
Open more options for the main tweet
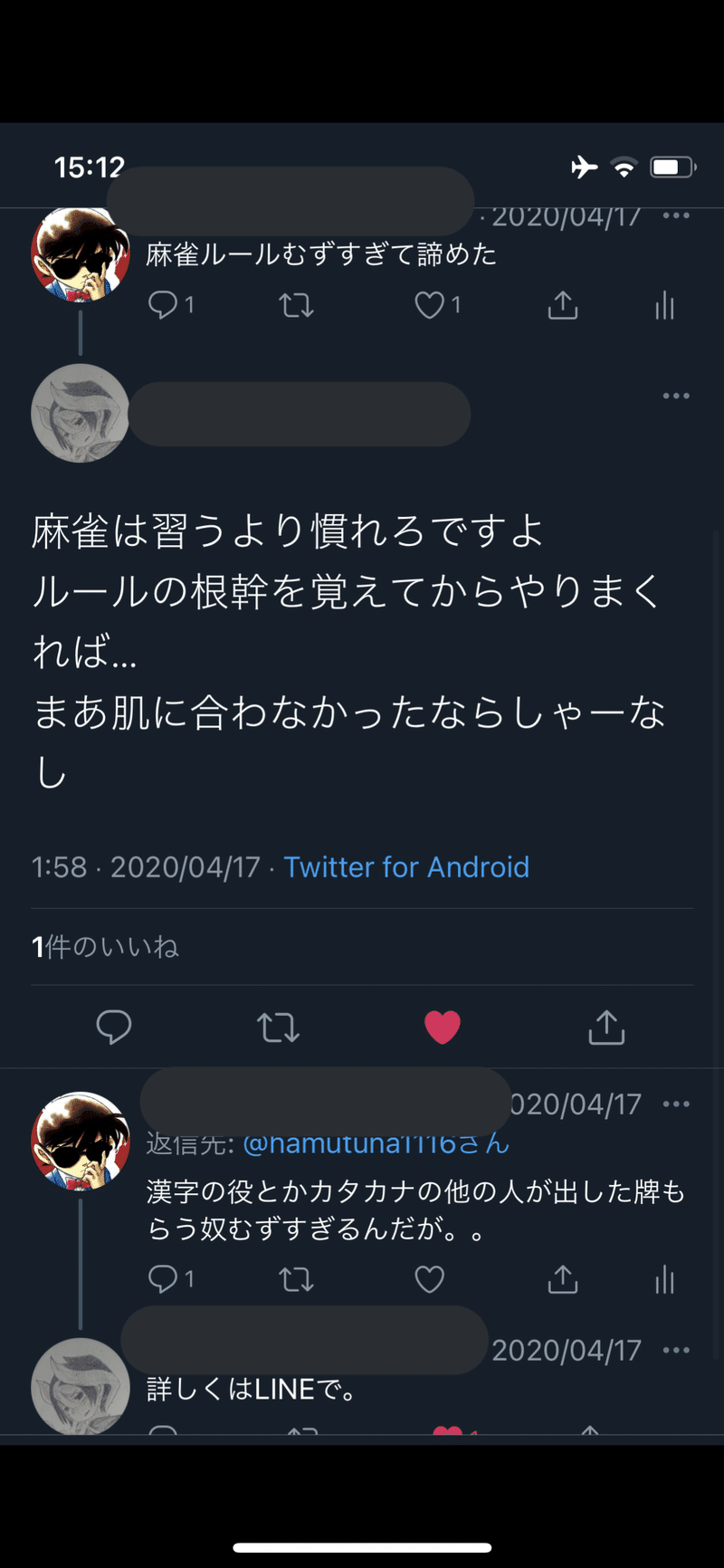click(x=676, y=396)
